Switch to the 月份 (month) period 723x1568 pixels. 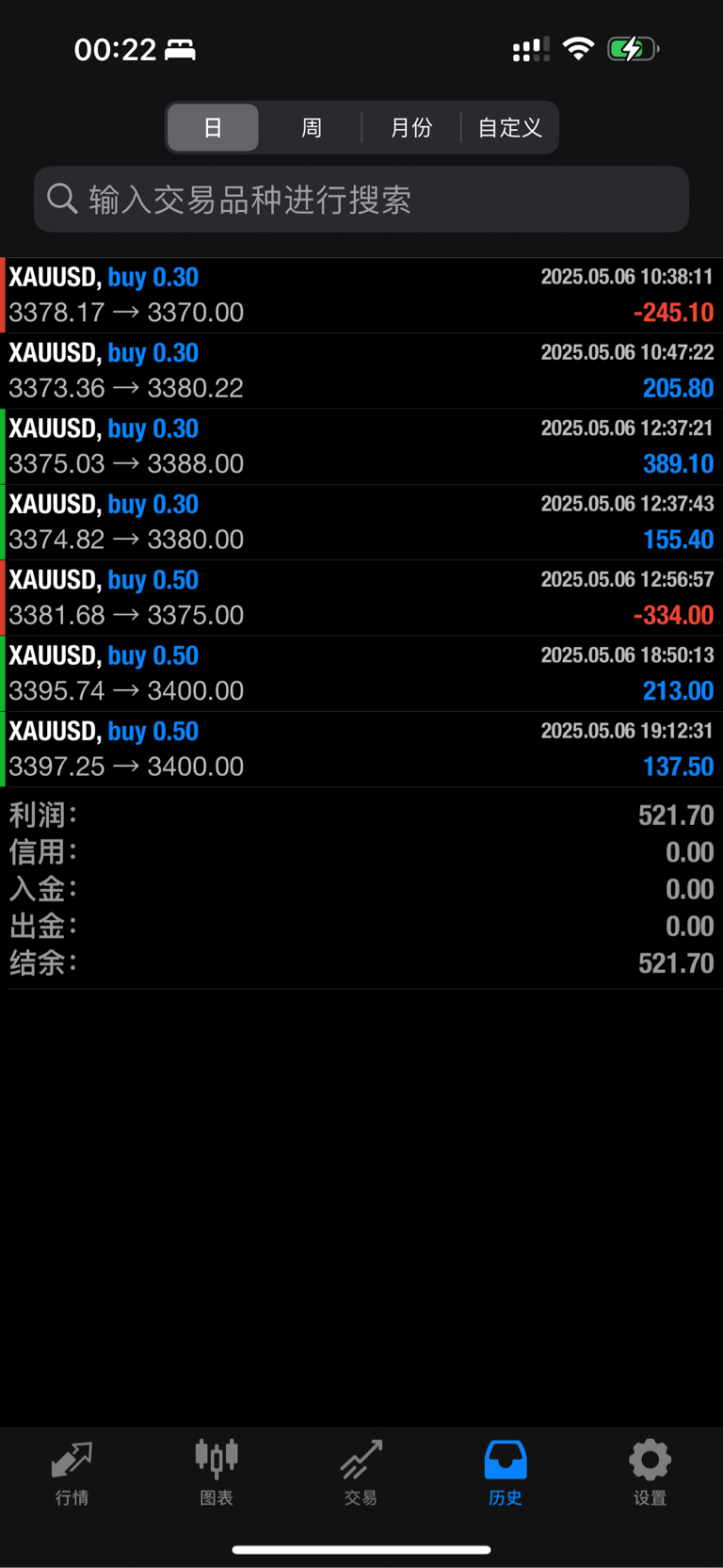(411, 127)
